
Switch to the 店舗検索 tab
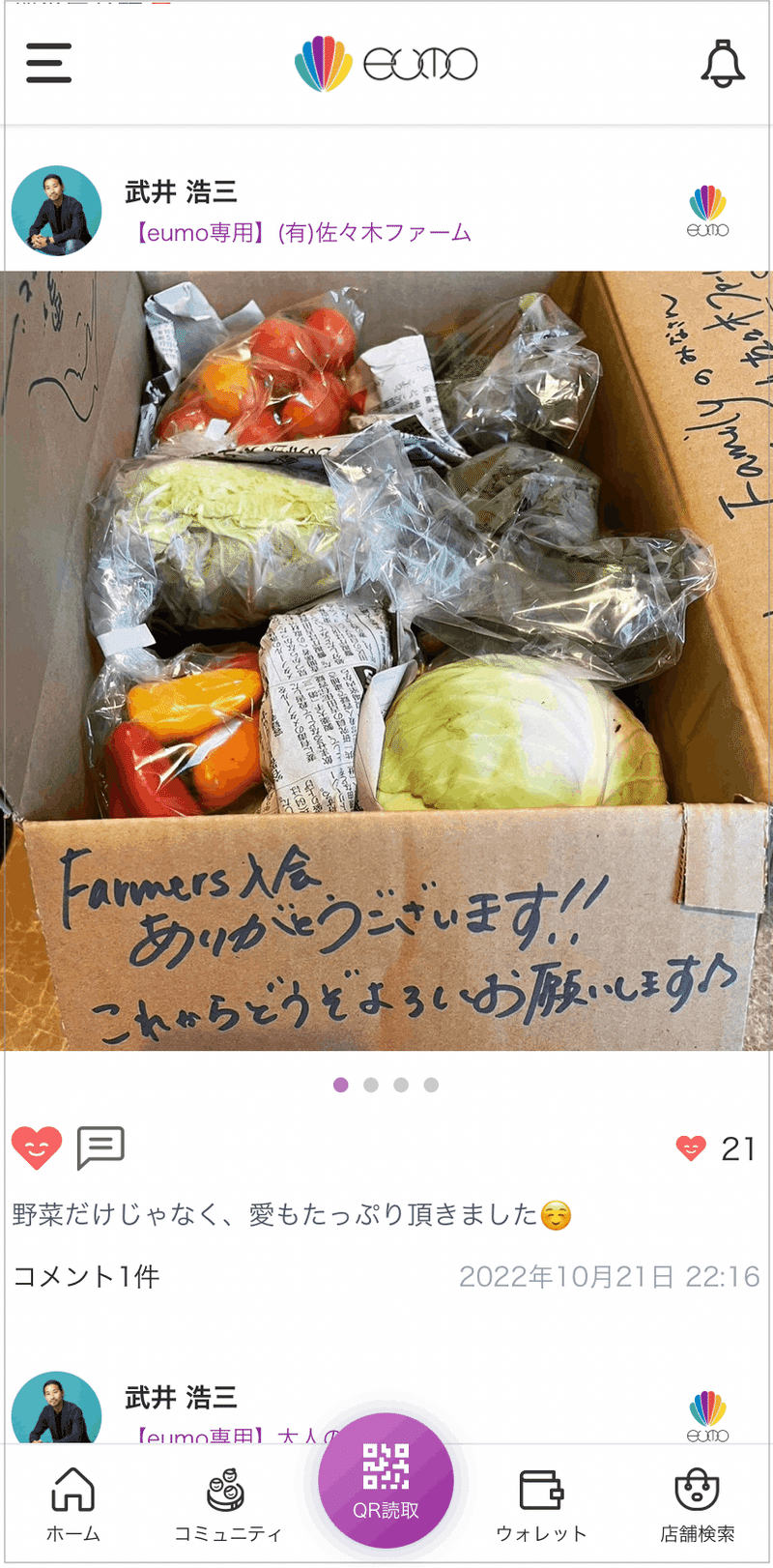coord(698,1503)
